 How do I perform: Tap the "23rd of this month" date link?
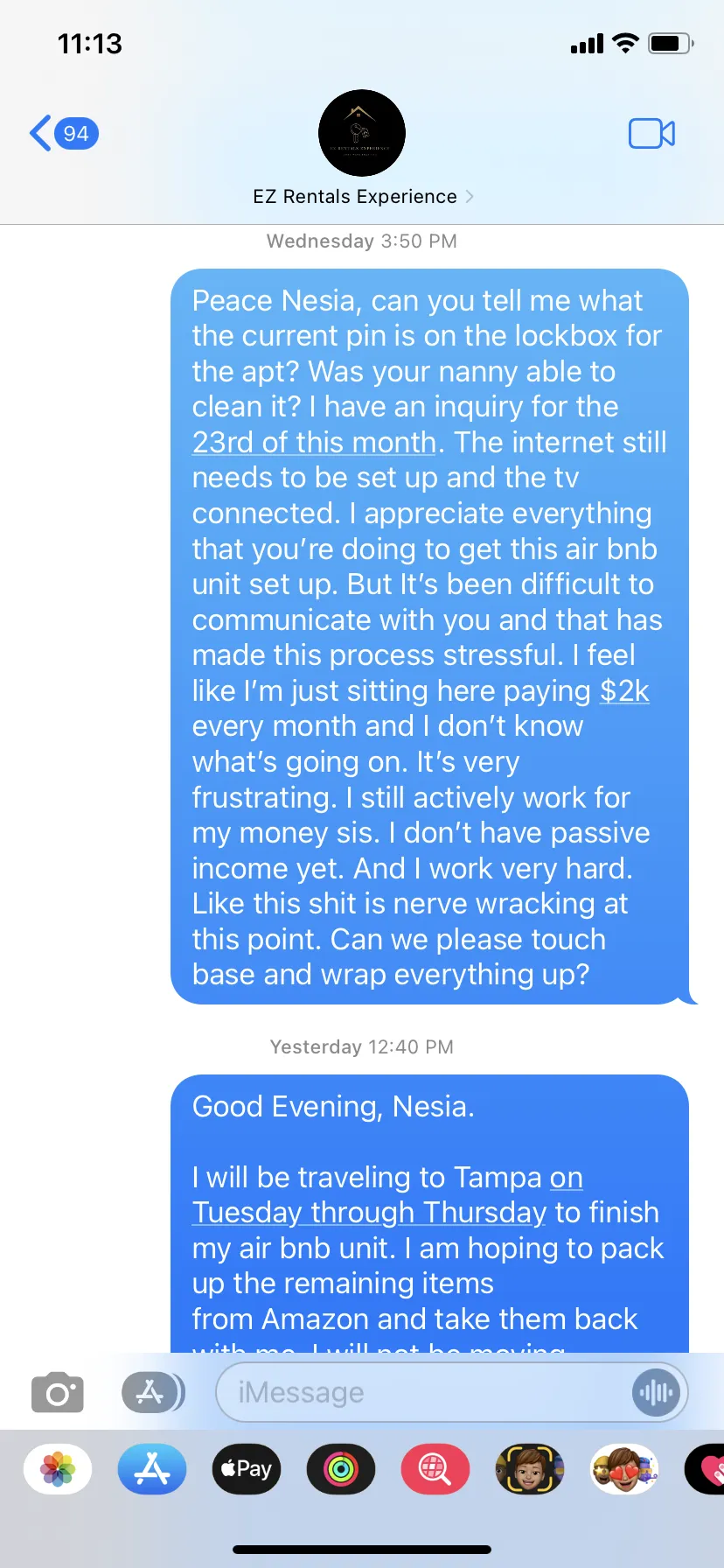click(314, 443)
